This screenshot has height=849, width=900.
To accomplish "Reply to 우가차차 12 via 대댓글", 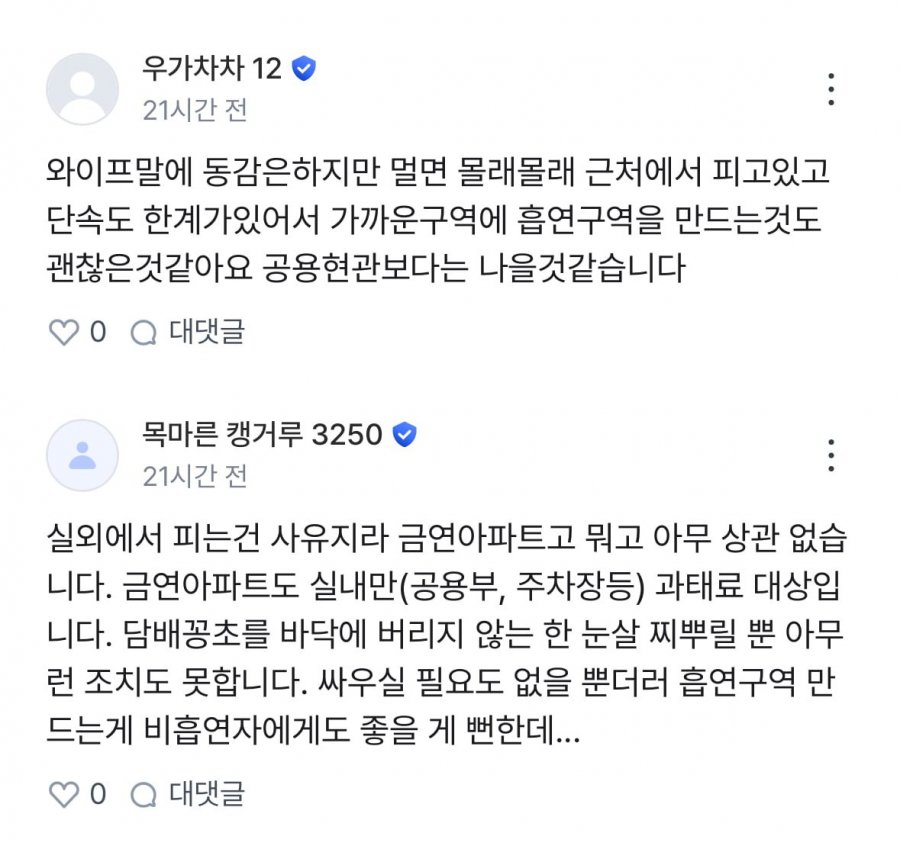I will tap(188, 333).
